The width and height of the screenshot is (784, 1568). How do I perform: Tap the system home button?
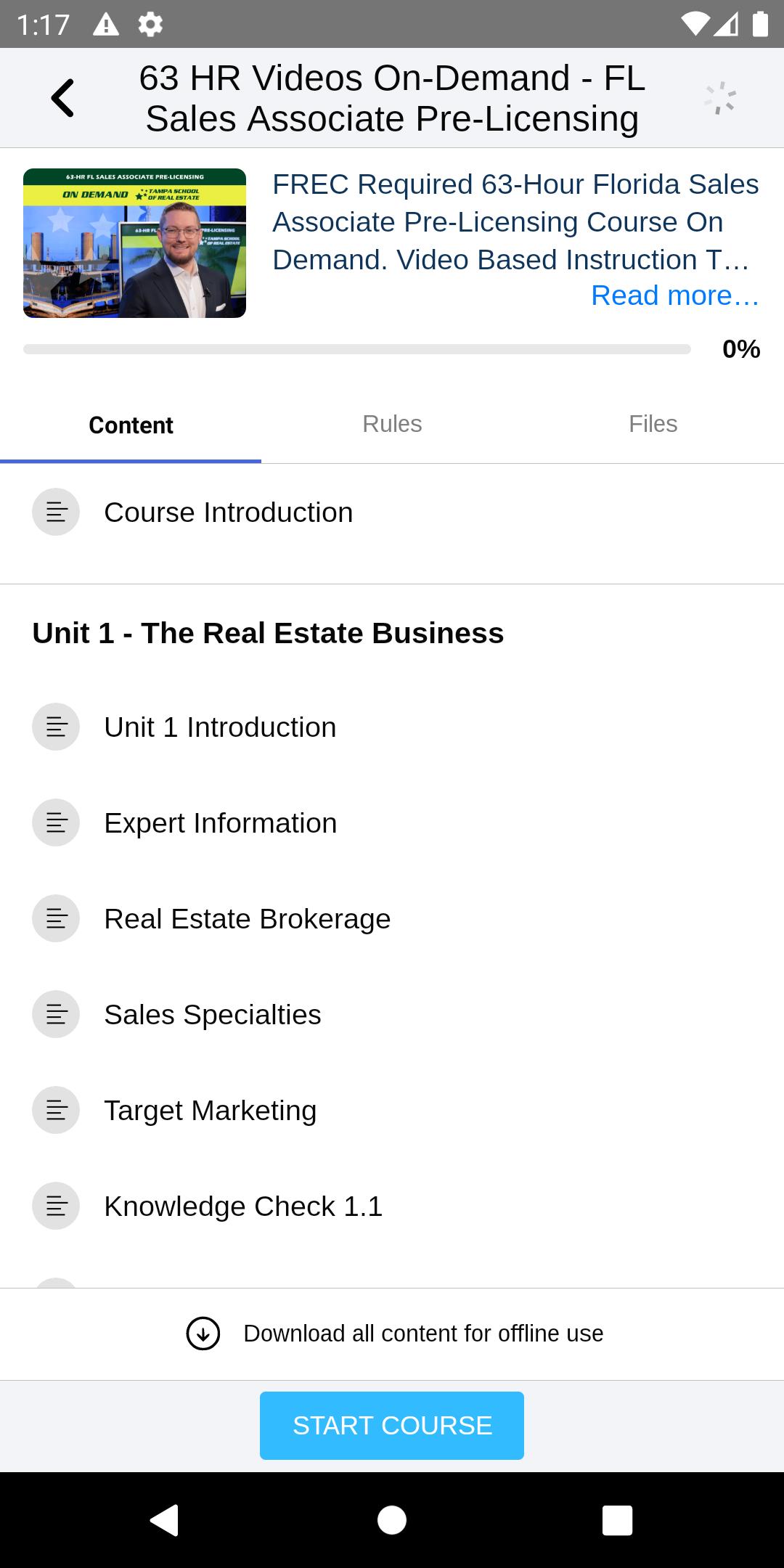coord(392,1520)
